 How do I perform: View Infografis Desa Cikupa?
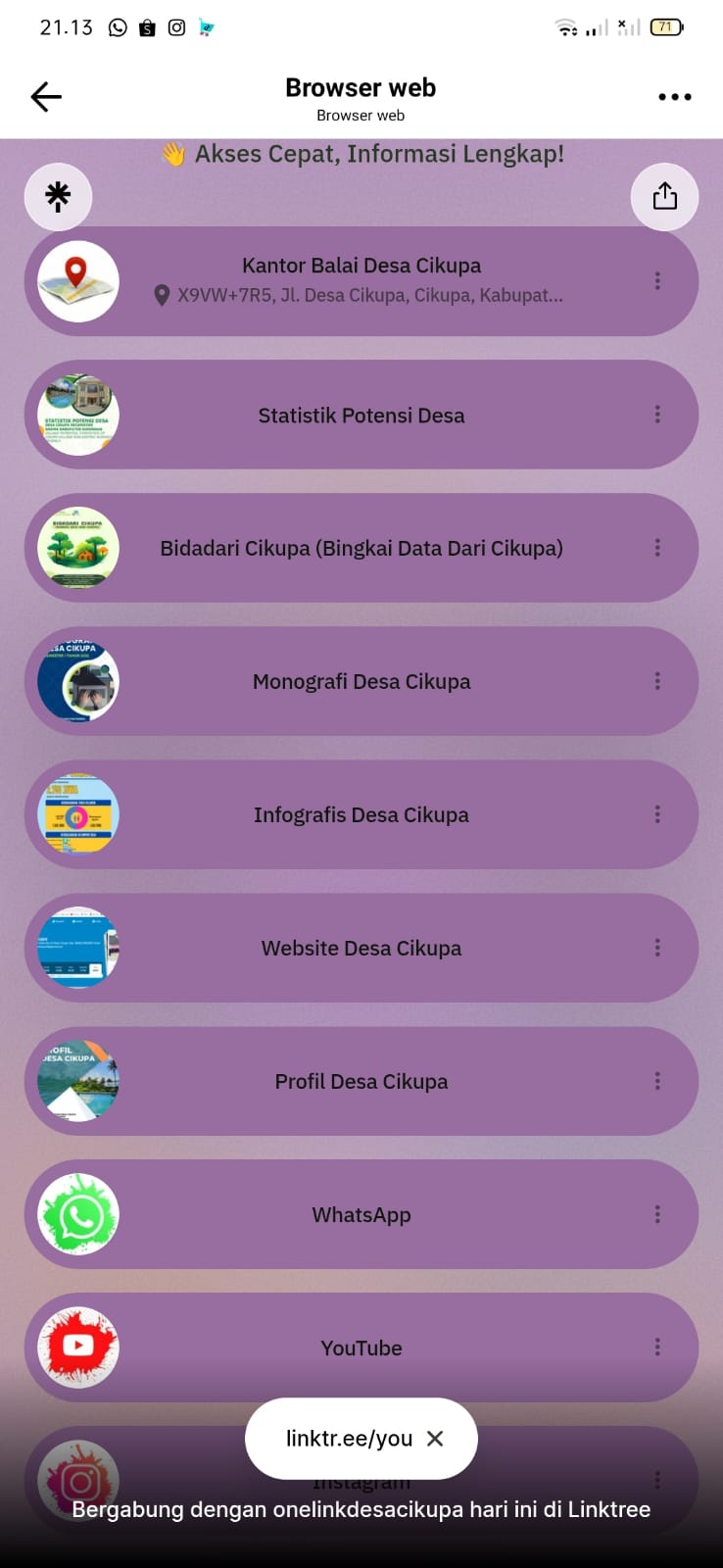pos(361,815)
